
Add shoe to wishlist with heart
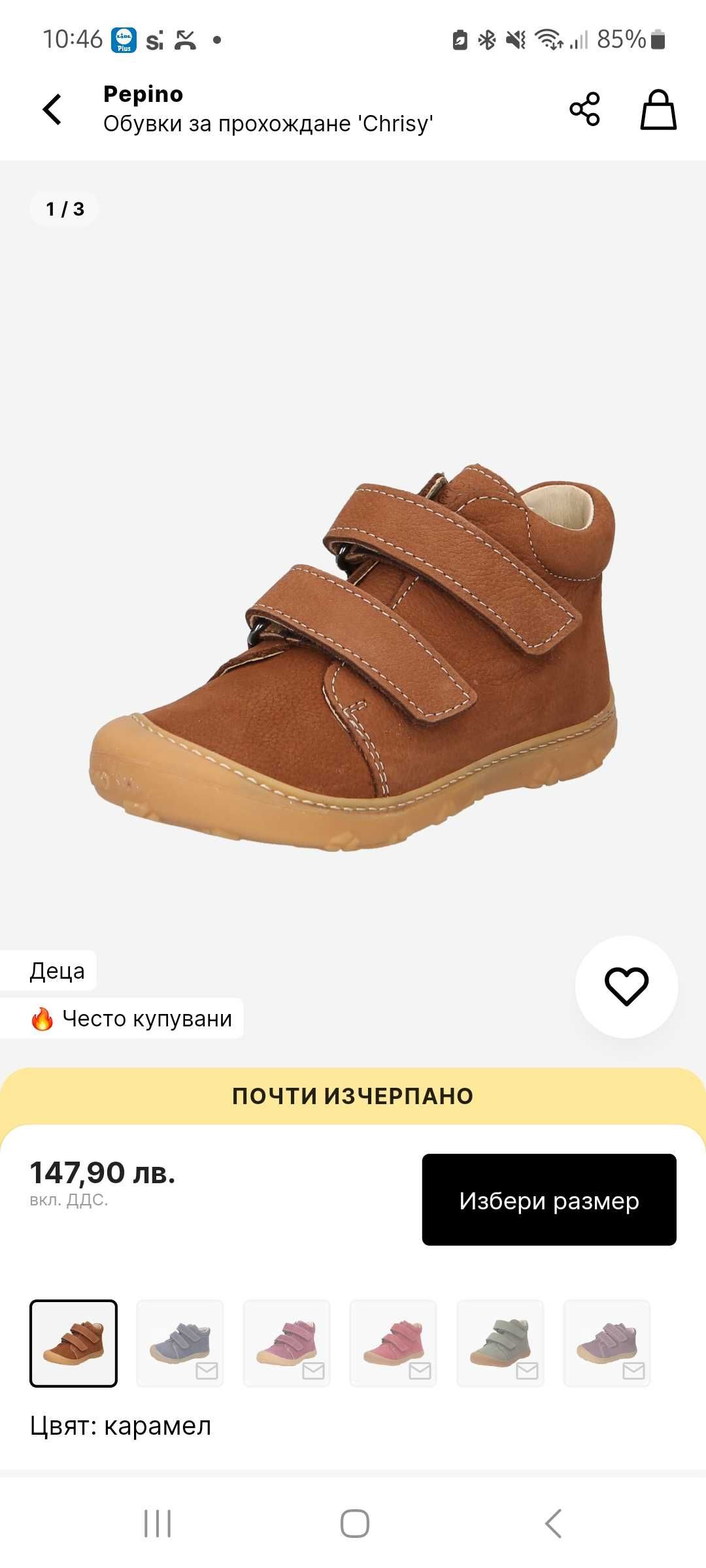pyautogui.click(x=626, y=987)
